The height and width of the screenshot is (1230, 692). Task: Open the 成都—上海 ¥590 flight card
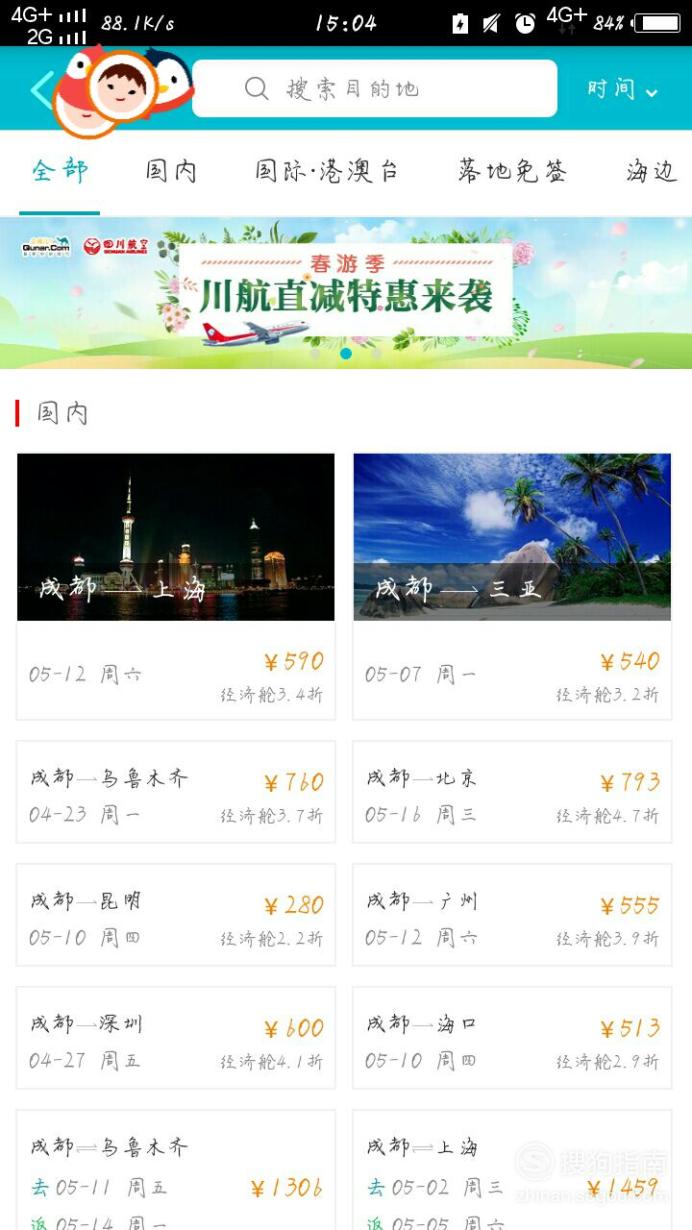176,586
